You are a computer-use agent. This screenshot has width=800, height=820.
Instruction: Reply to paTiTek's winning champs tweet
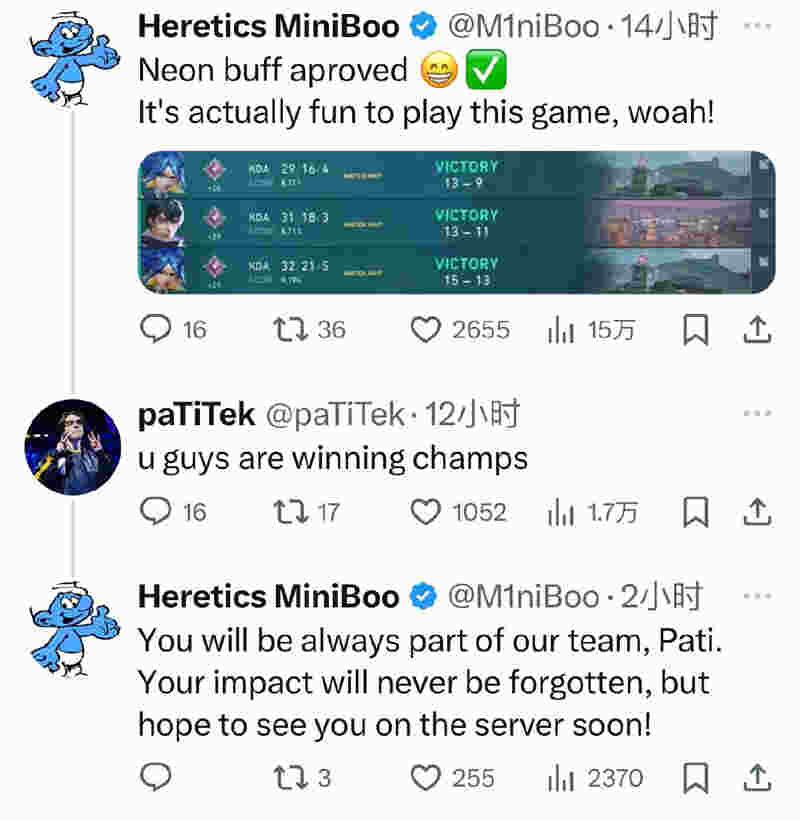[x=156, y=512]
